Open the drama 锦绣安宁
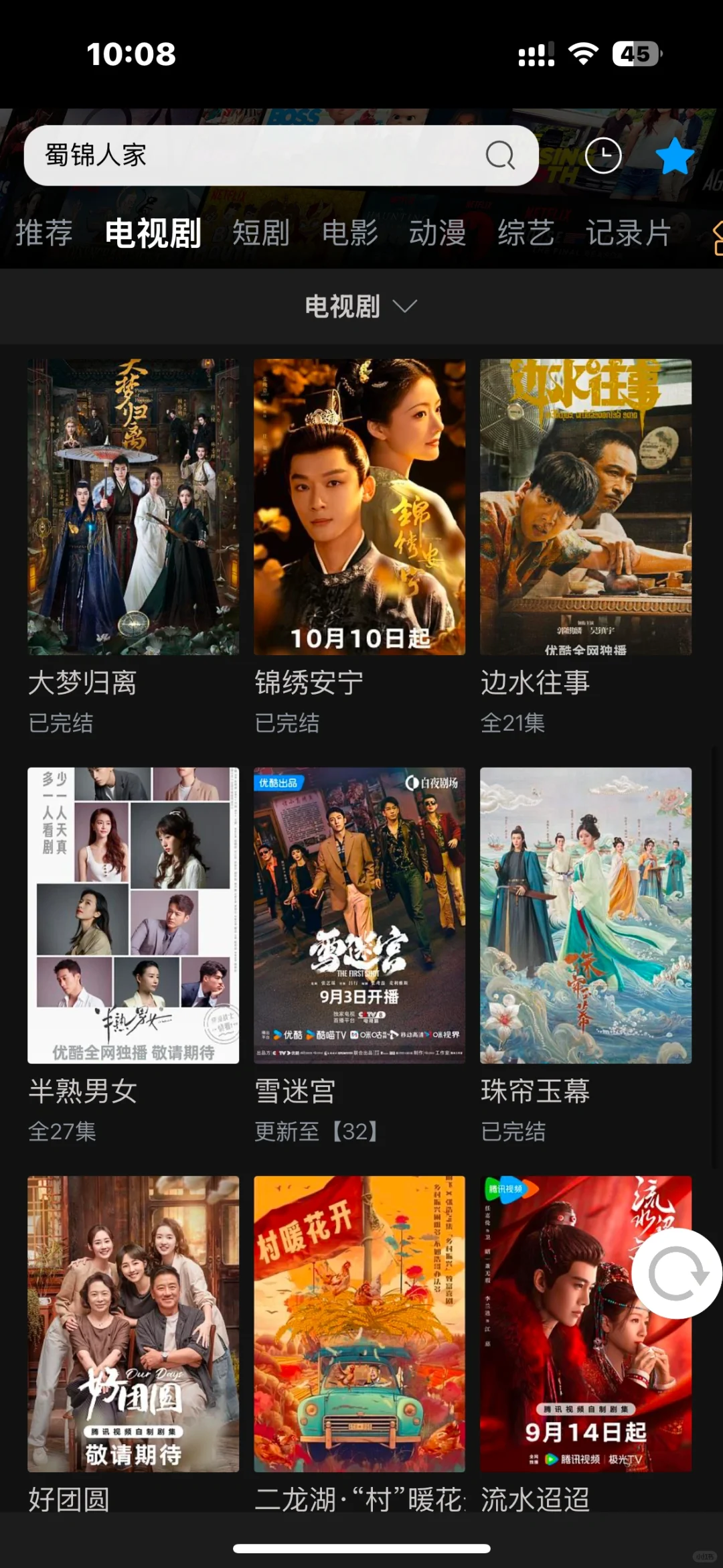Screen dimensions: 723x1568 pos(359,507)
